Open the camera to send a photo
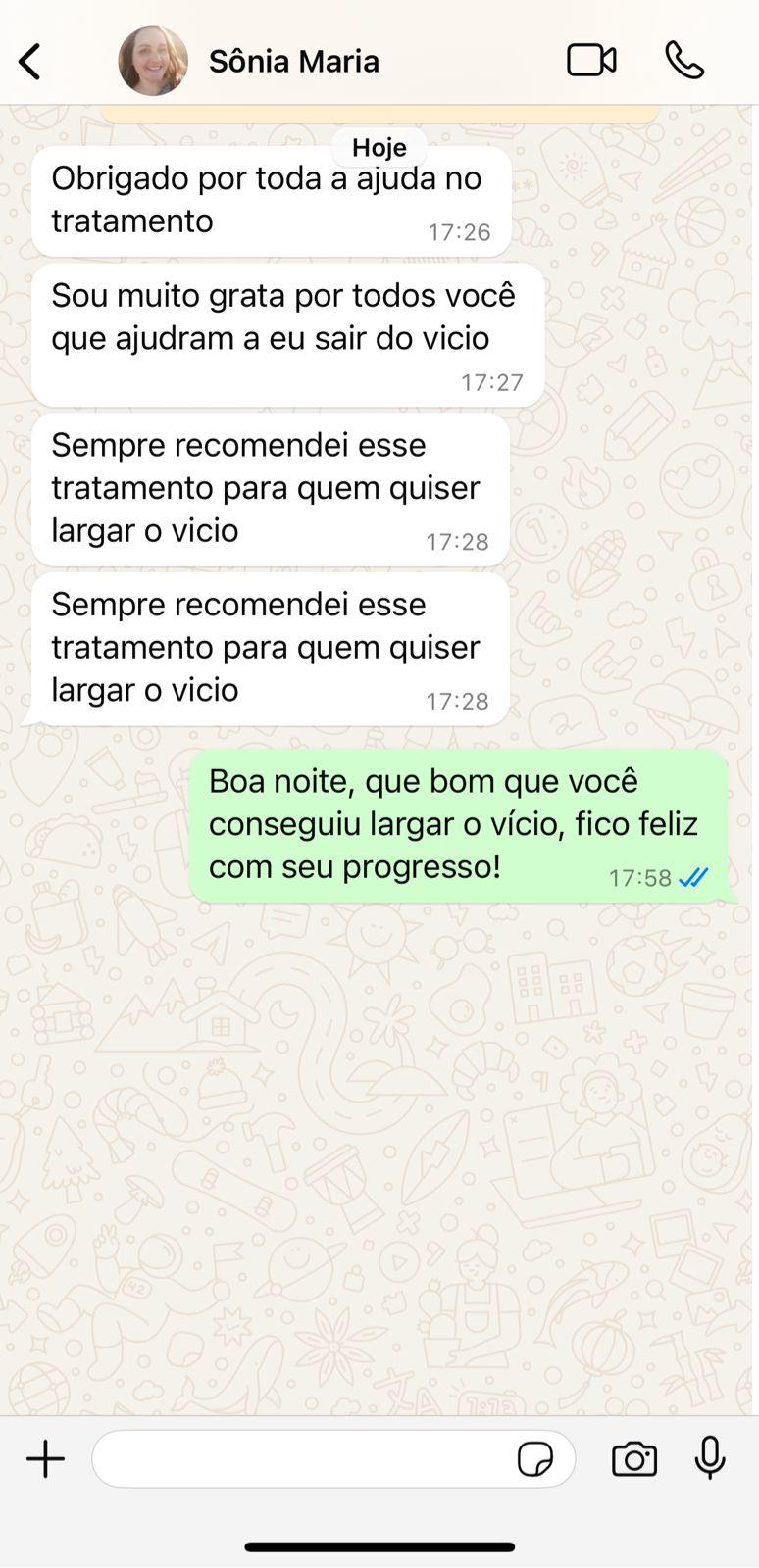The height and width of the screenshot is (1568, 759). (x=634, y=1459)
